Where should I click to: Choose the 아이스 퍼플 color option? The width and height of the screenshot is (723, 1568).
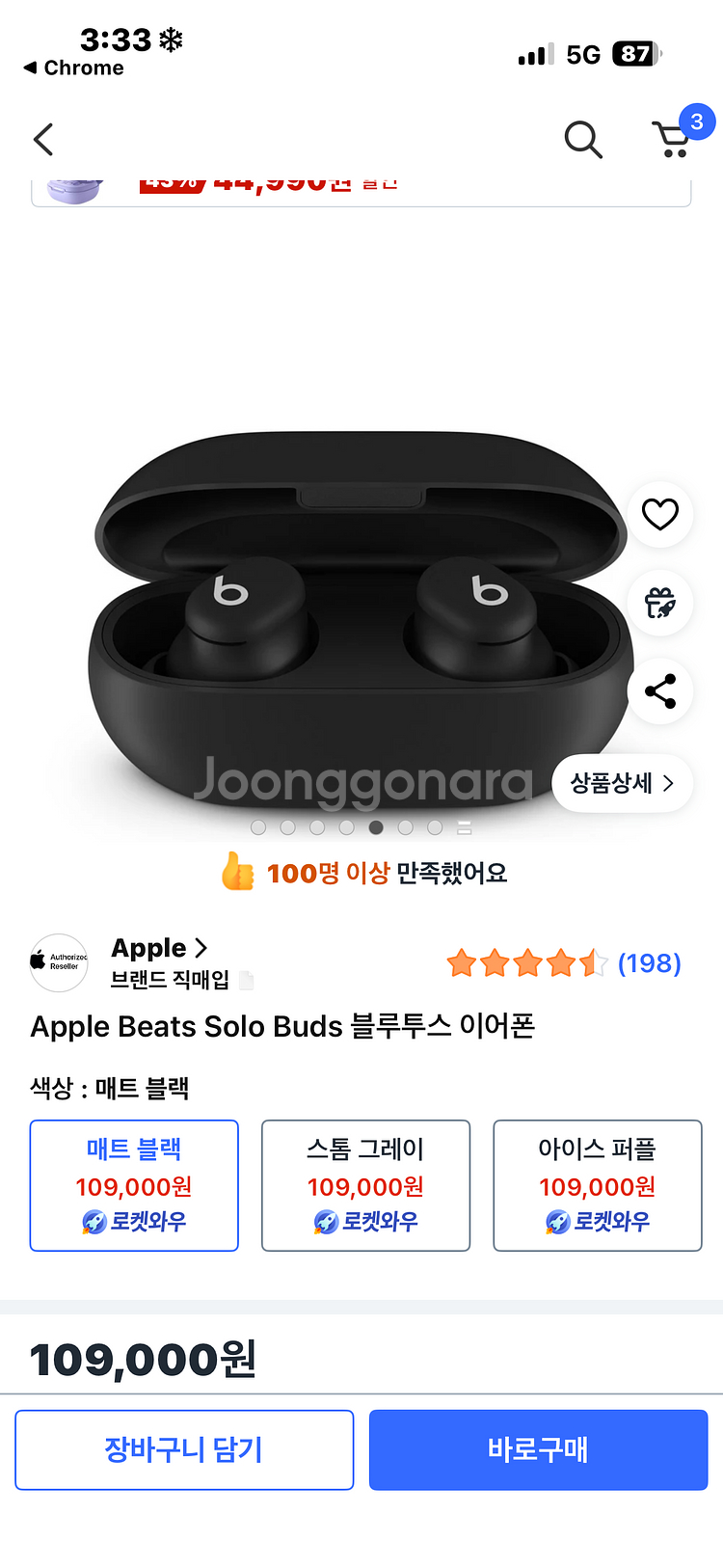pyautogui.click(x=597, y=1185)
